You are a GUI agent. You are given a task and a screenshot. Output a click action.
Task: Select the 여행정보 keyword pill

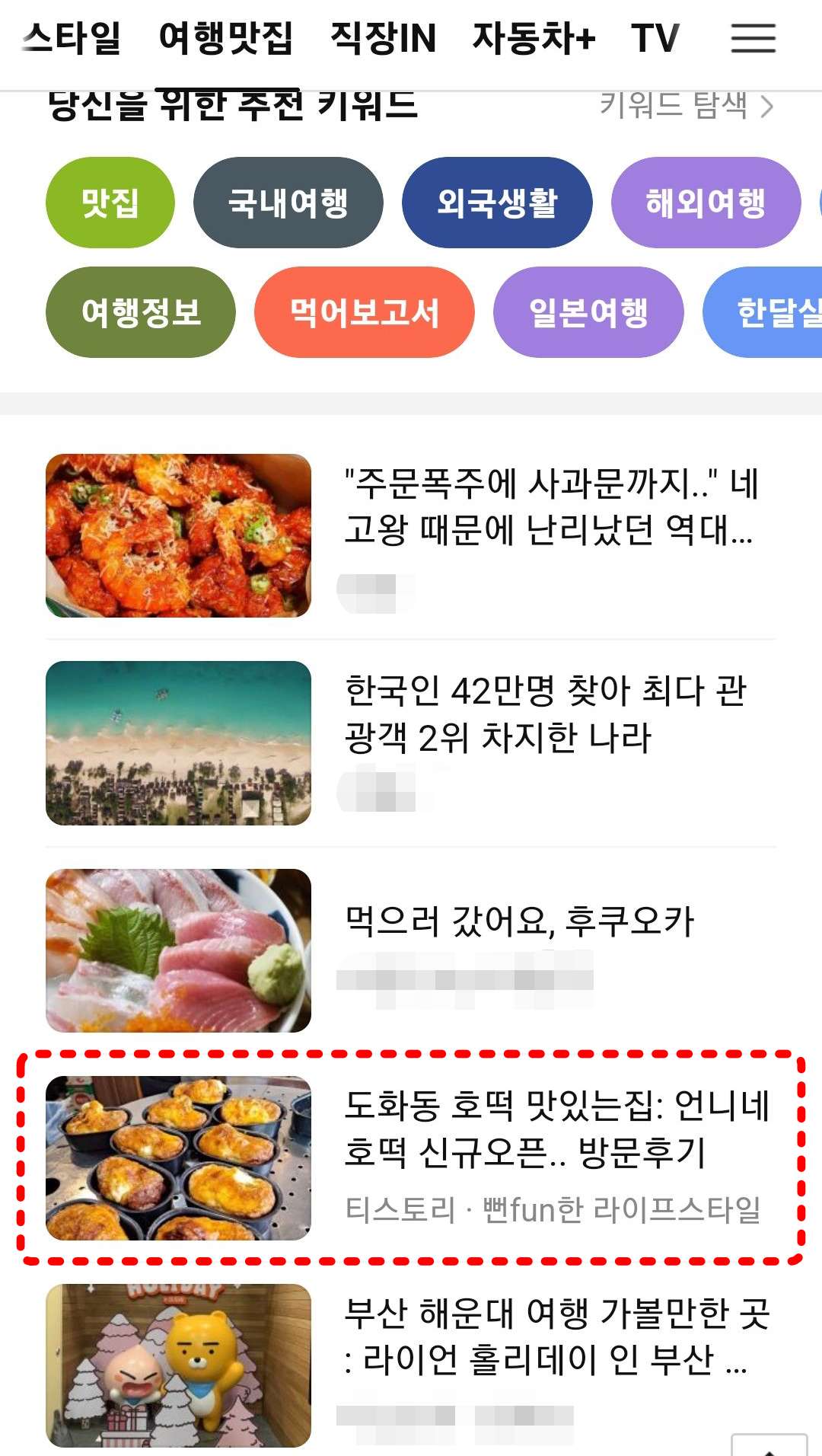point(140,312)
